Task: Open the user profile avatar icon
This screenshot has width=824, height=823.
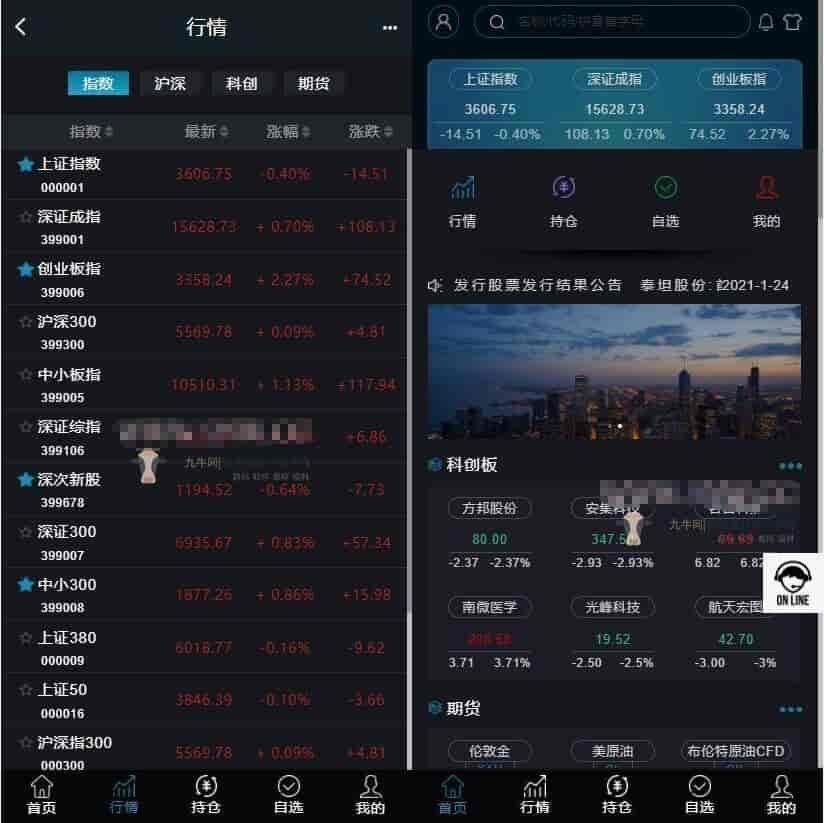Action: click(x=443, y=21)
